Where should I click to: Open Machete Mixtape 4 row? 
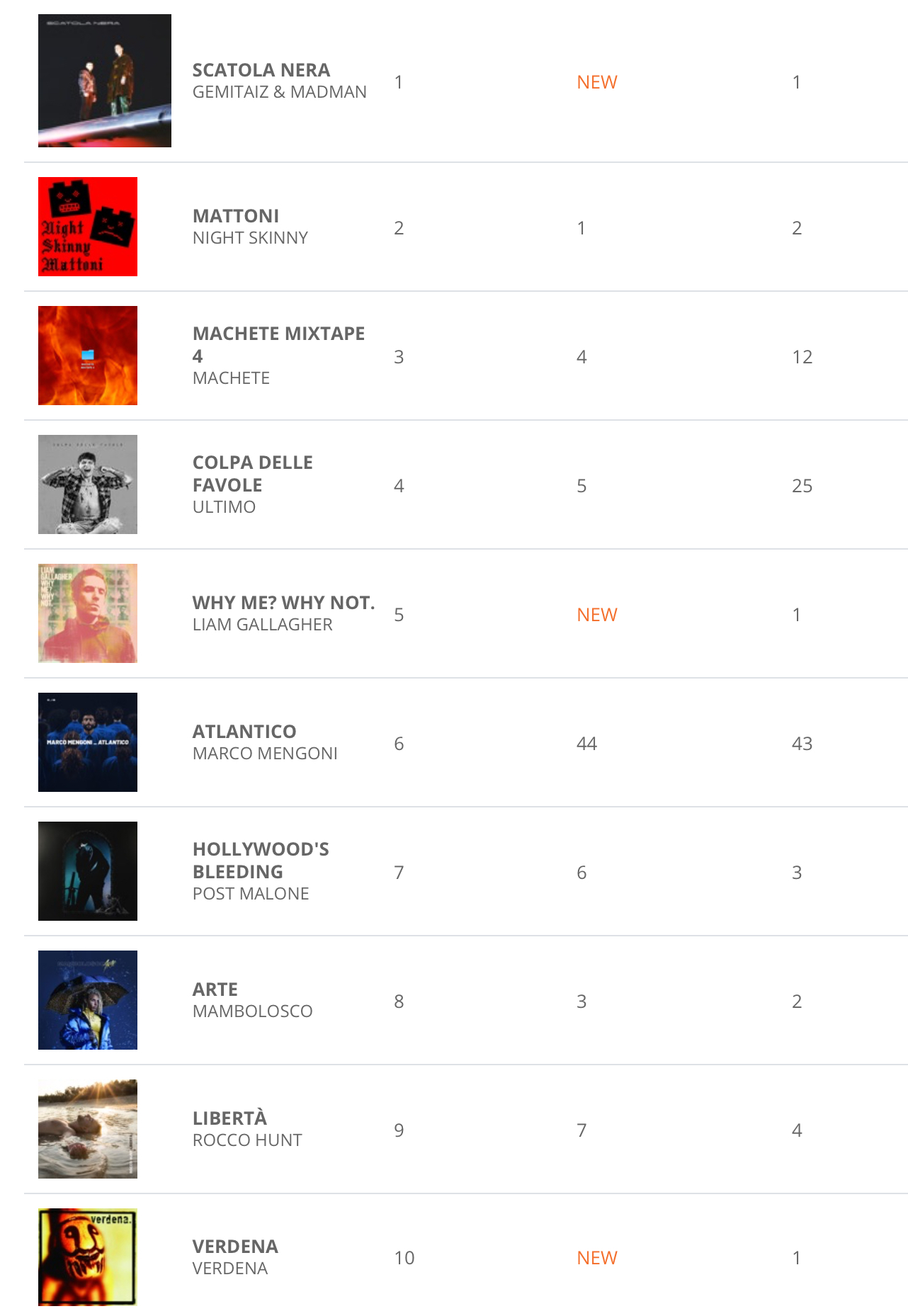coord(278,334)
